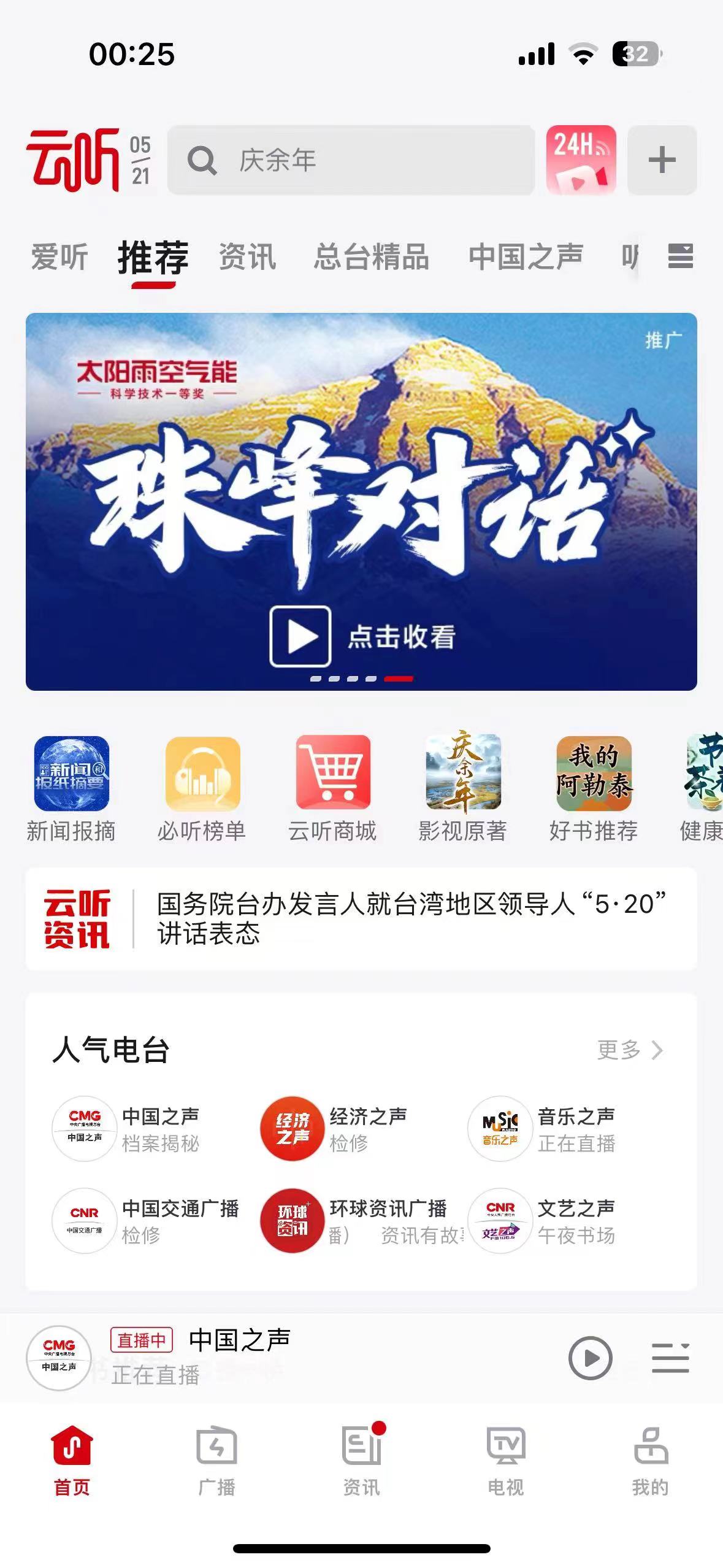
Task: View 更多 popular radio stations
Action: point(630,1050)
